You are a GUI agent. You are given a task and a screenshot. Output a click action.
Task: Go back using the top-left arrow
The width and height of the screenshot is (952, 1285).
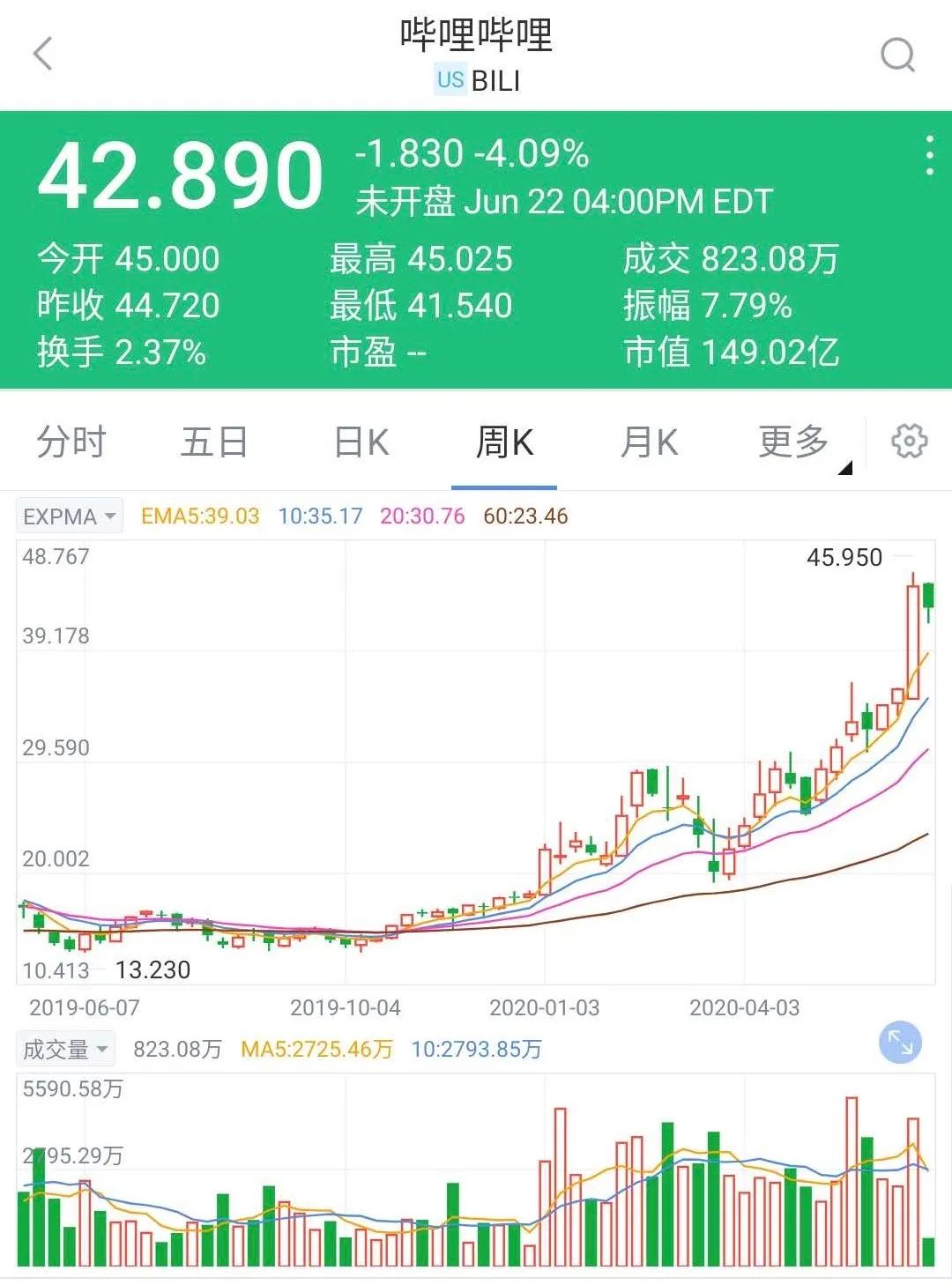pos(43,54)
